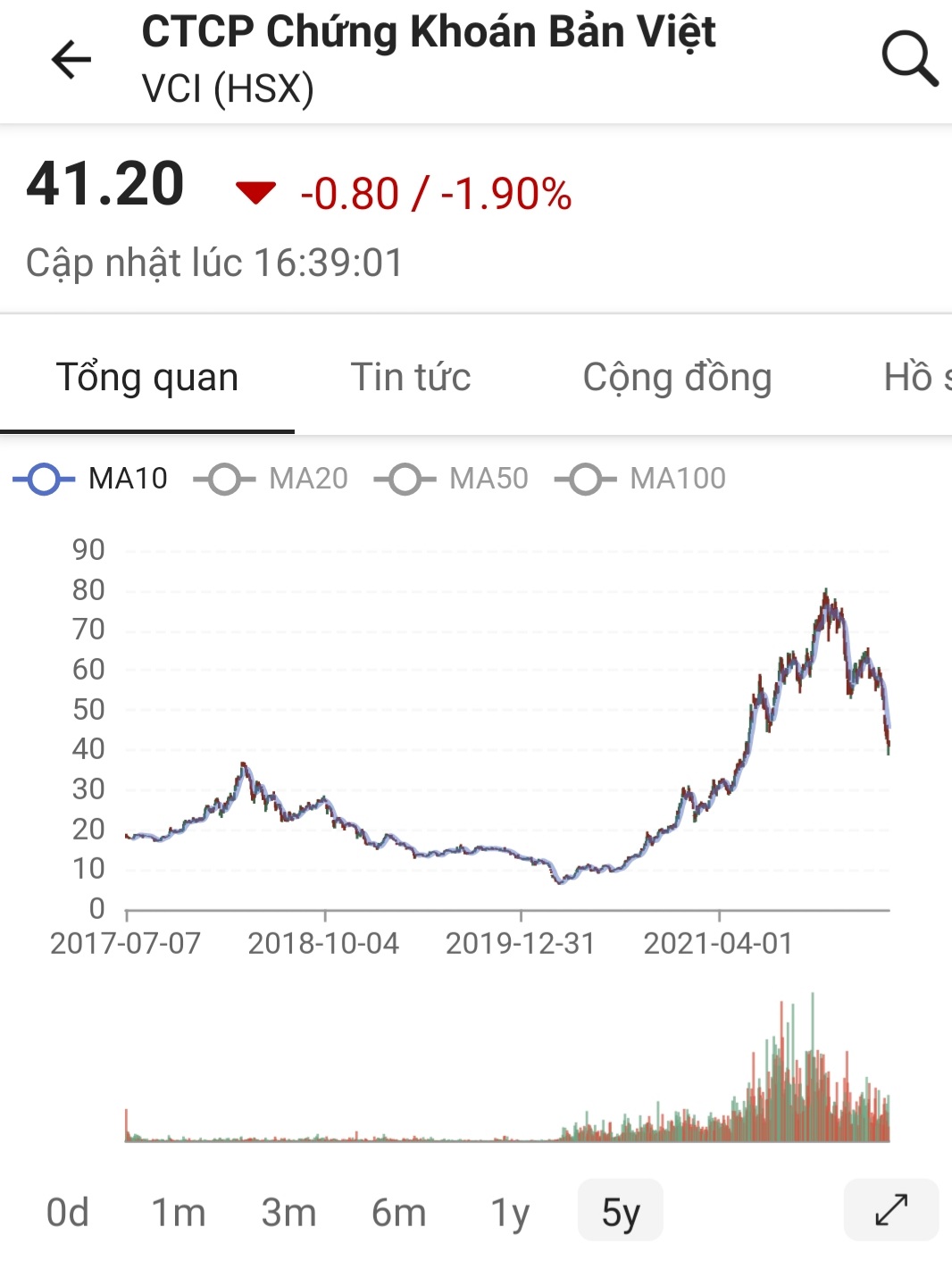Open the search magnifier icon
The height and width of the screenshot is (1269, 952).
pyautogui.click(x=909, y=59)
